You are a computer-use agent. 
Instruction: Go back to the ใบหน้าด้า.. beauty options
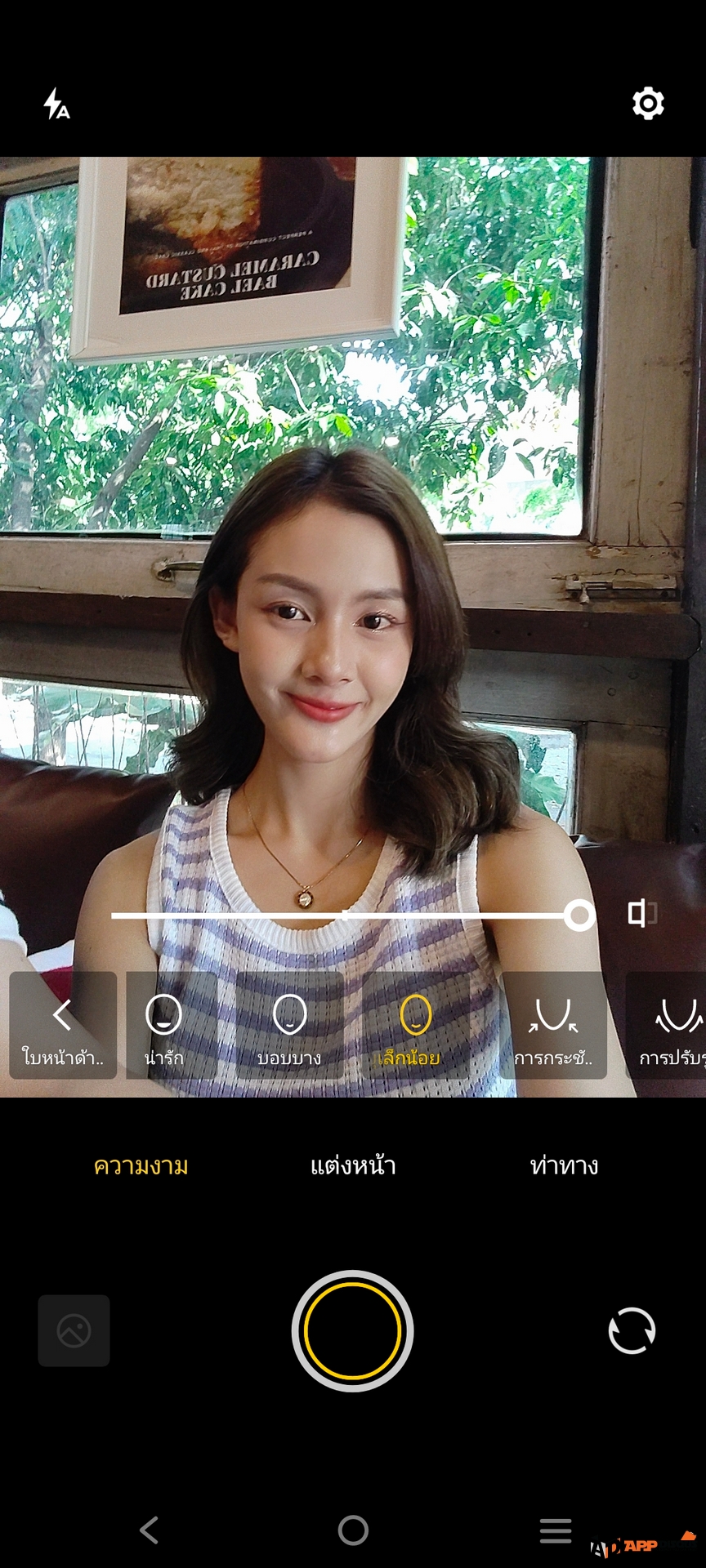tap(63, 1025)
